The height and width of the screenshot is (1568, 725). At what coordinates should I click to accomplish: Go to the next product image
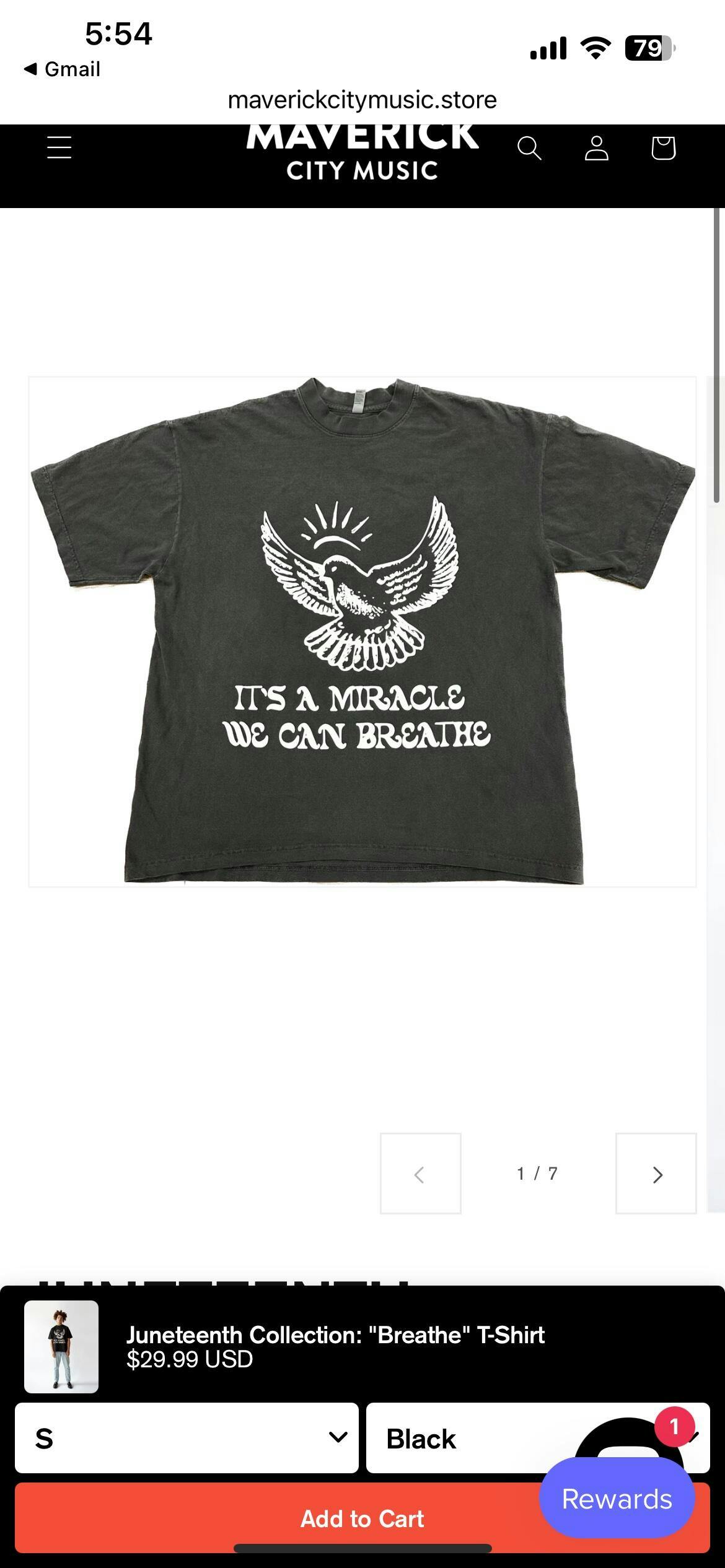pos(656,1174)
